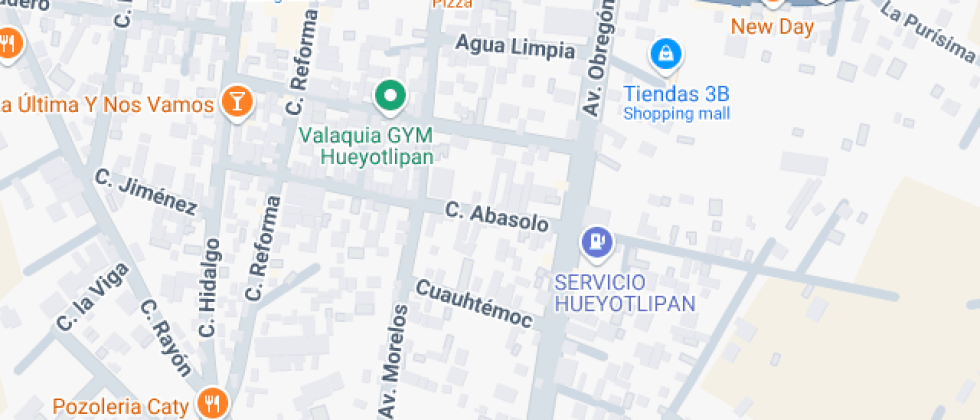Tap the Servicio Hueyotlipan gas station pin
This screenshot has height=420, width=980.
pyautogui.click(x=598, y=242)
